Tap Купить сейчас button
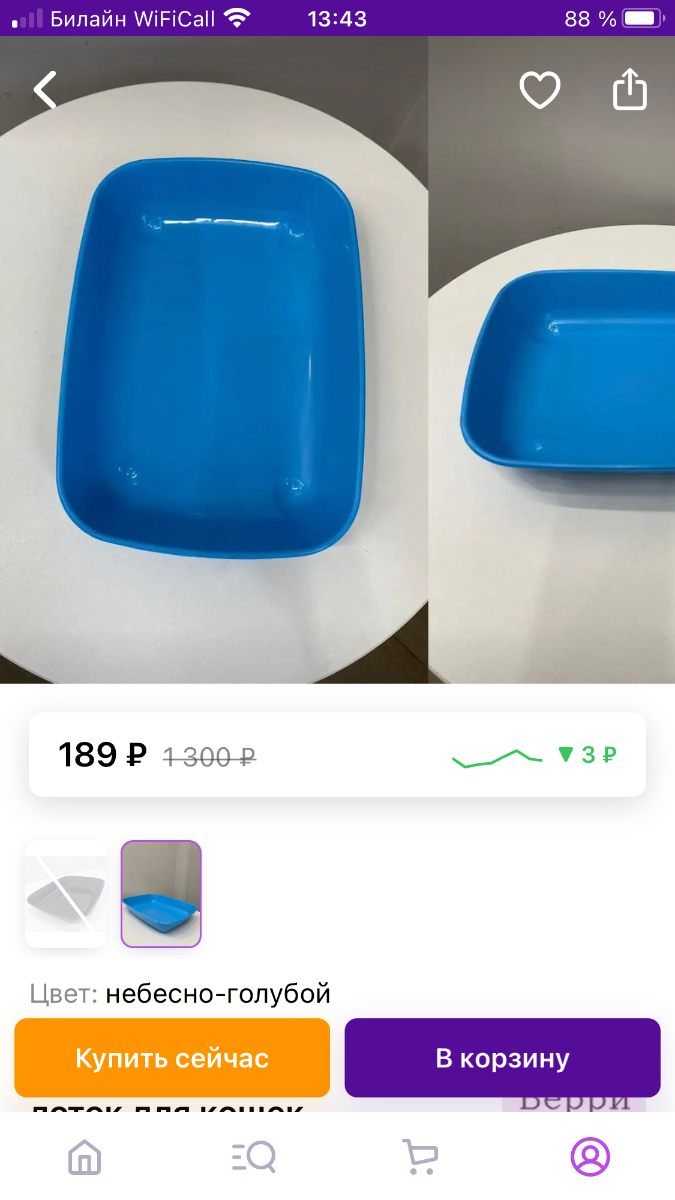The width and height of the screenshot is (675, 1200). (x=172, y=1058)
